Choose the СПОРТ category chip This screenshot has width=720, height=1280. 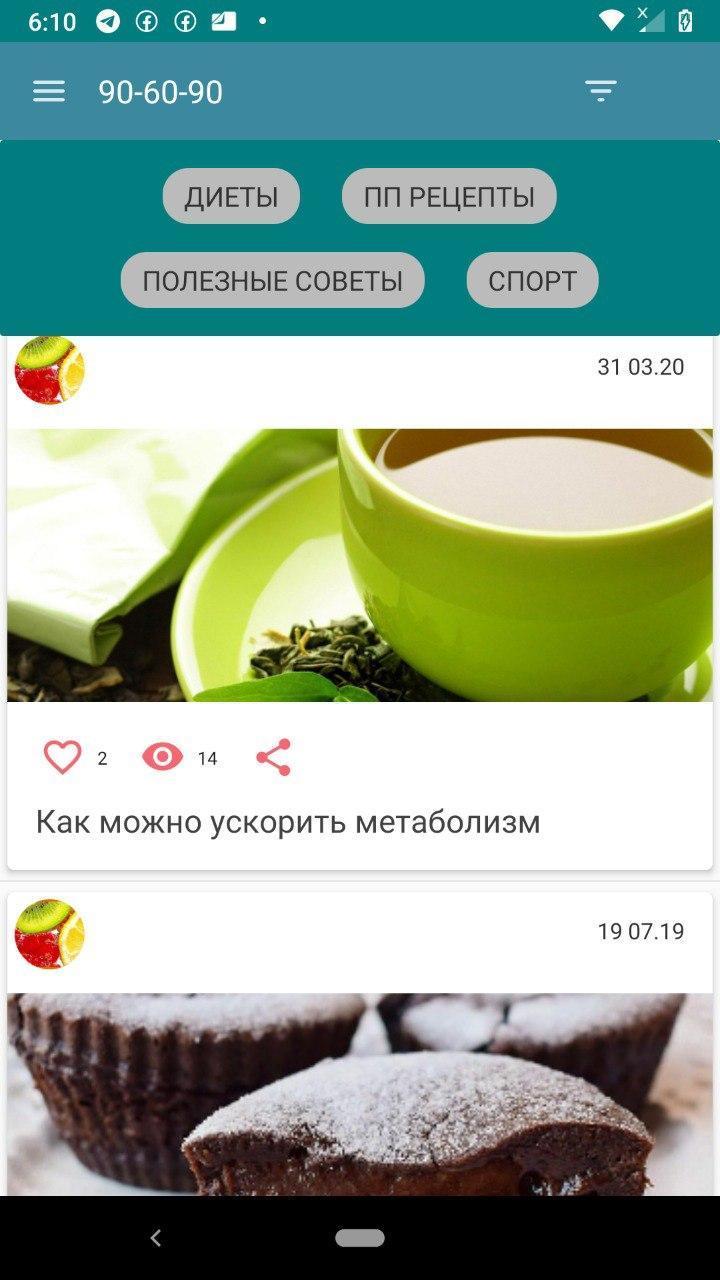click(532, 281)
